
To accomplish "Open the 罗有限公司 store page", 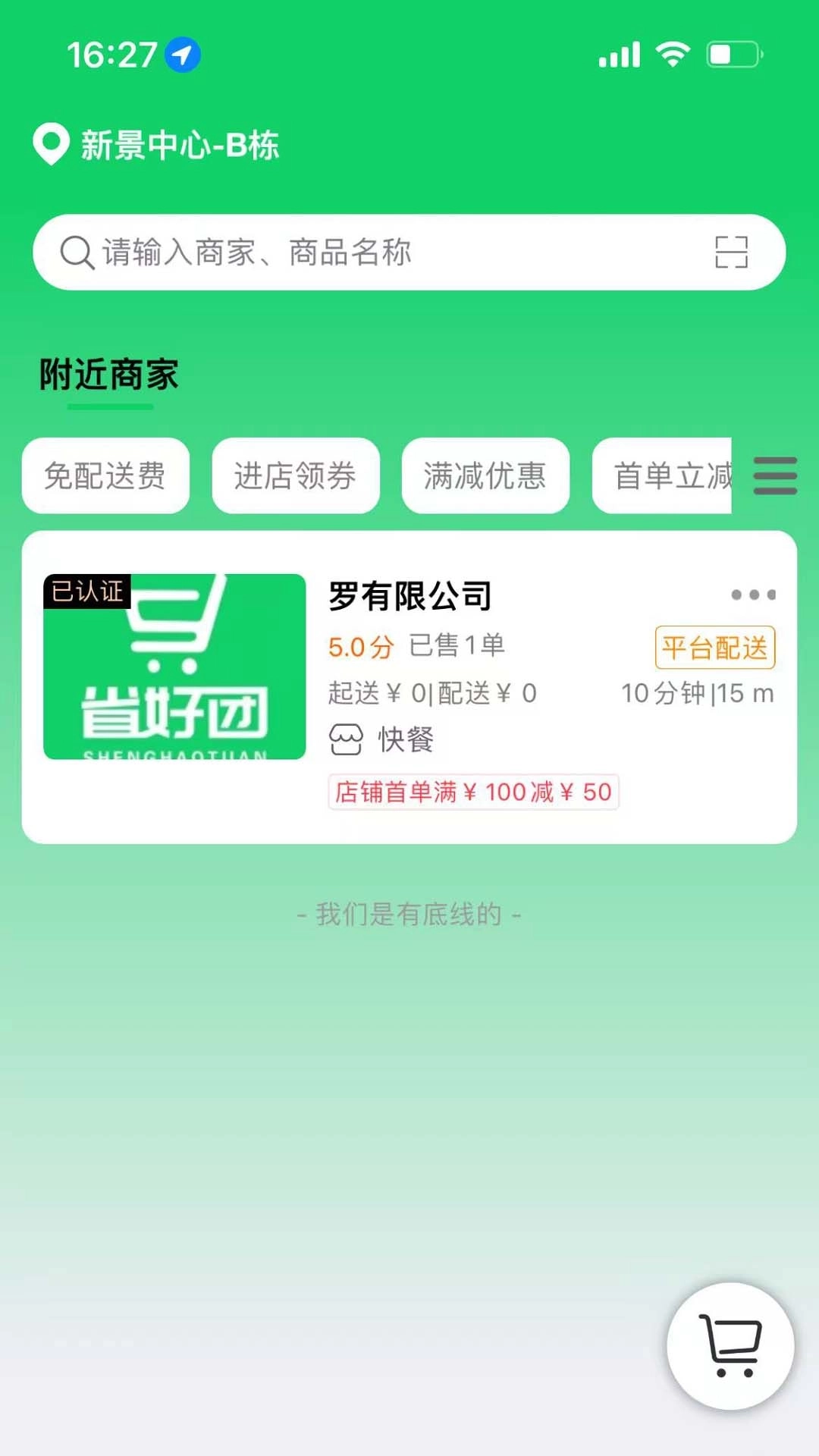I will [409, 595].
